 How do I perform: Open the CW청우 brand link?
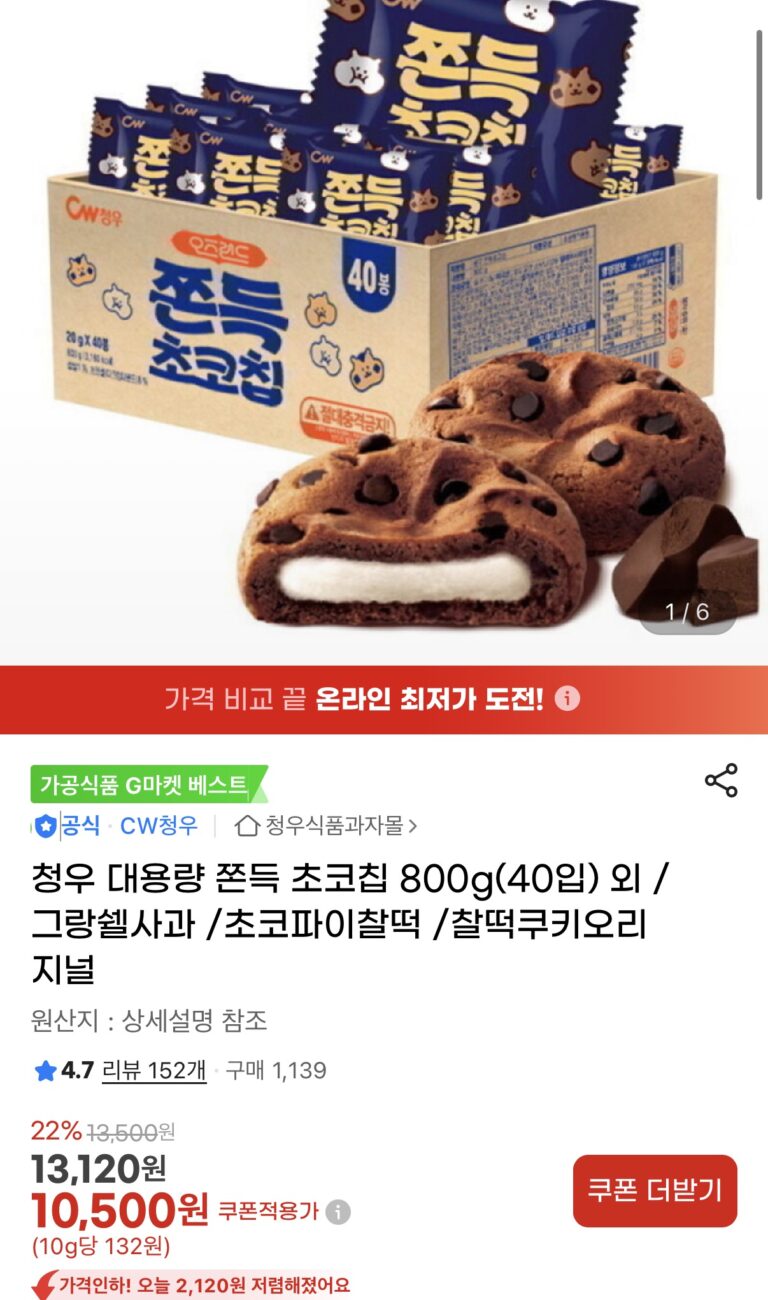tap(159, 826)
